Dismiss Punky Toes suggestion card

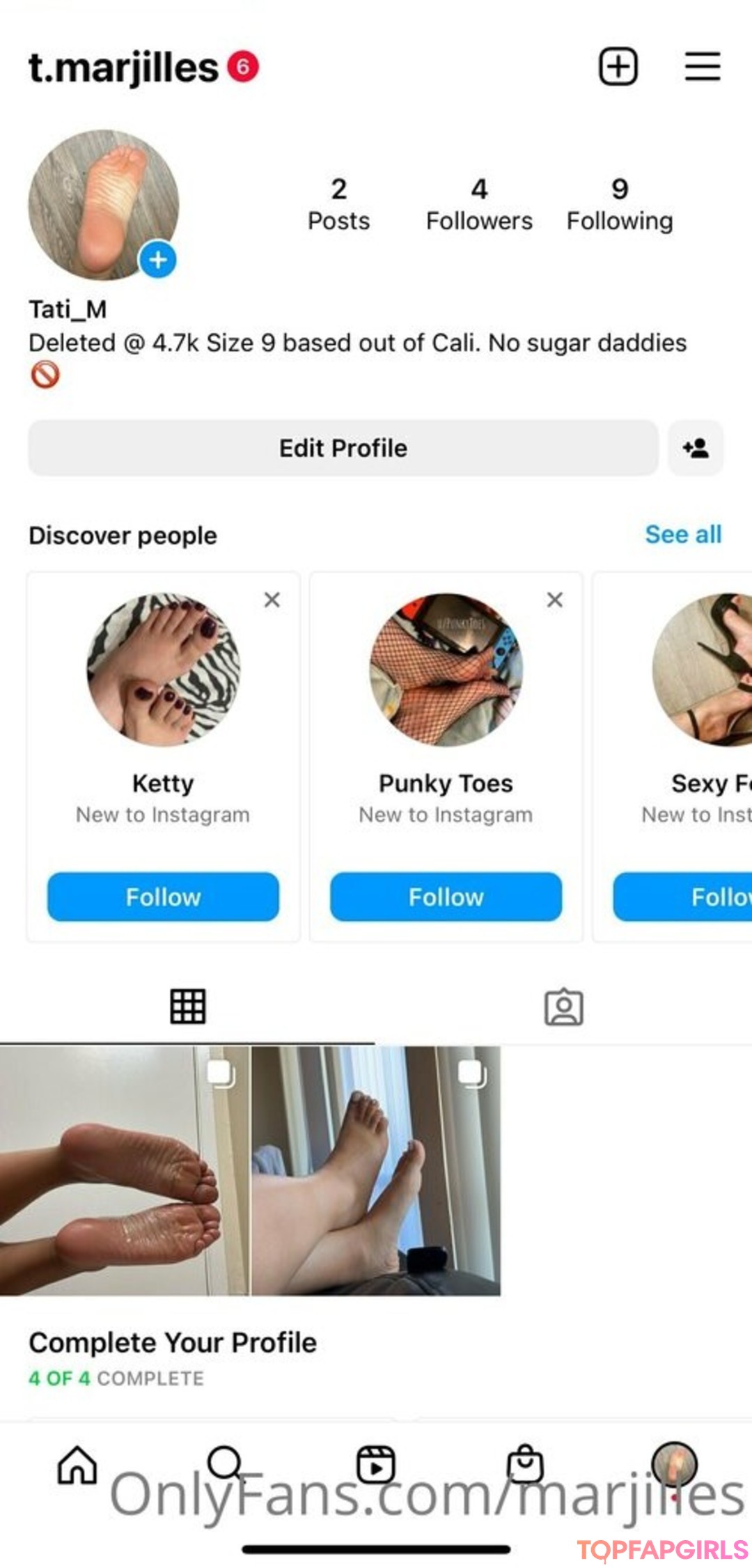(x=555, y=600)
